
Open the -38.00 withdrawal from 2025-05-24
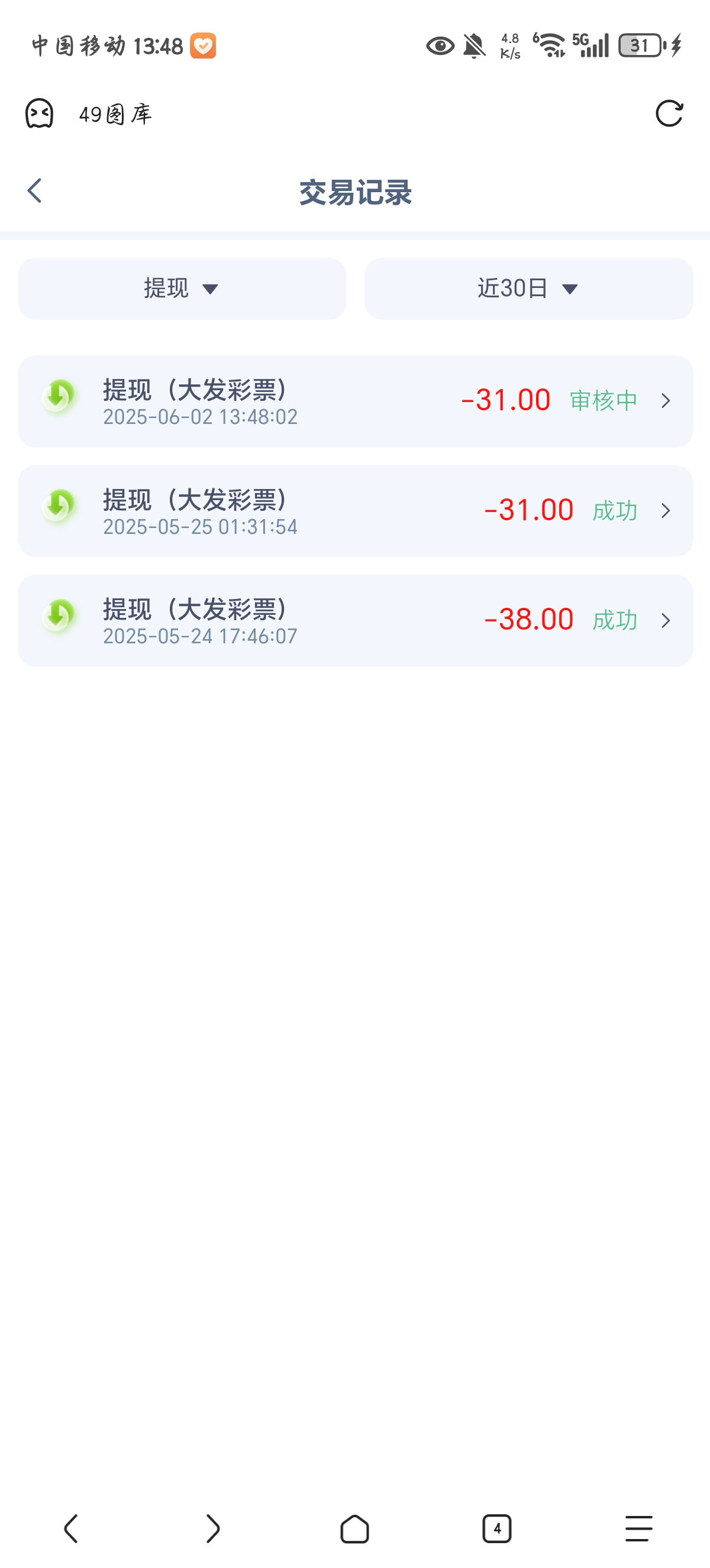[x=355, y=620]
